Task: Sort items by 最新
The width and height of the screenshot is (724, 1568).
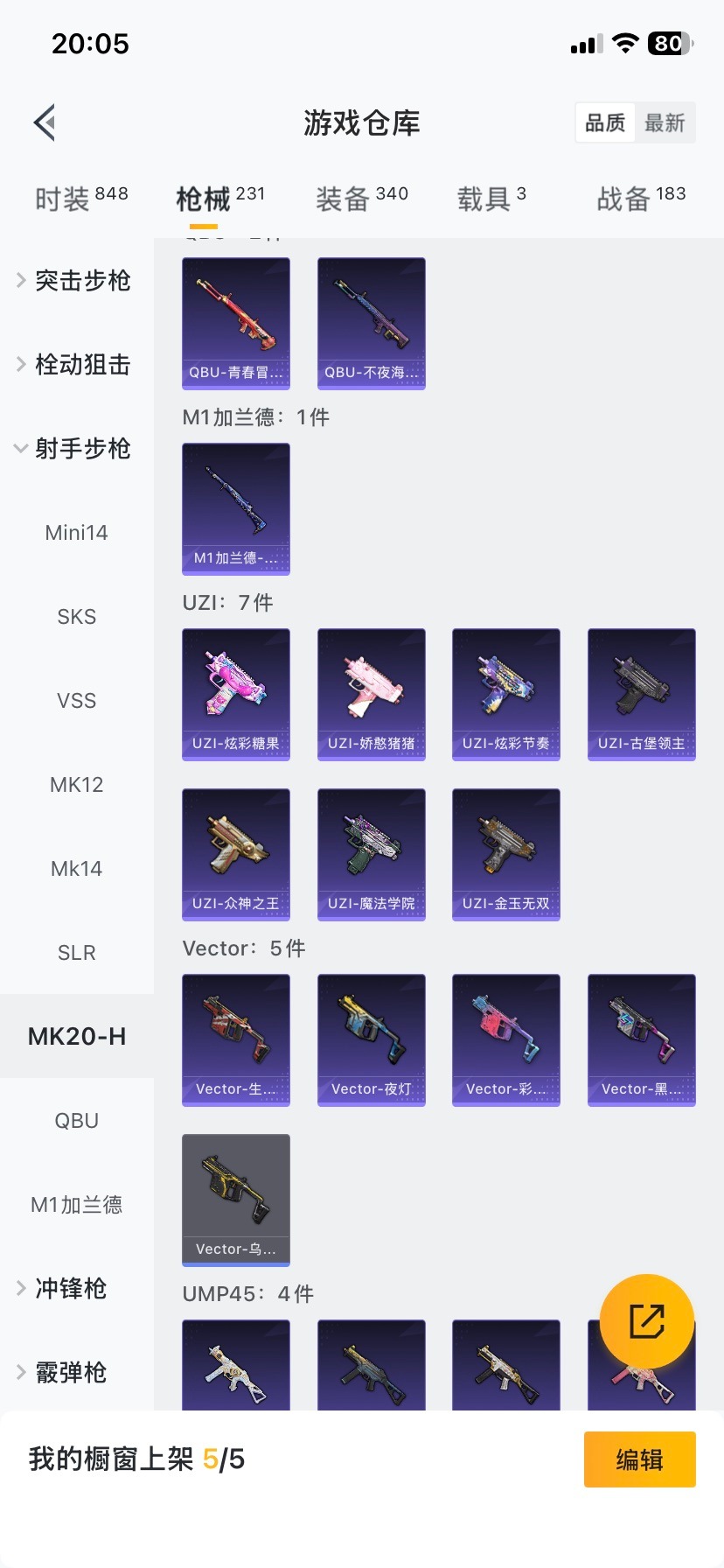Action: pos(665,122)
